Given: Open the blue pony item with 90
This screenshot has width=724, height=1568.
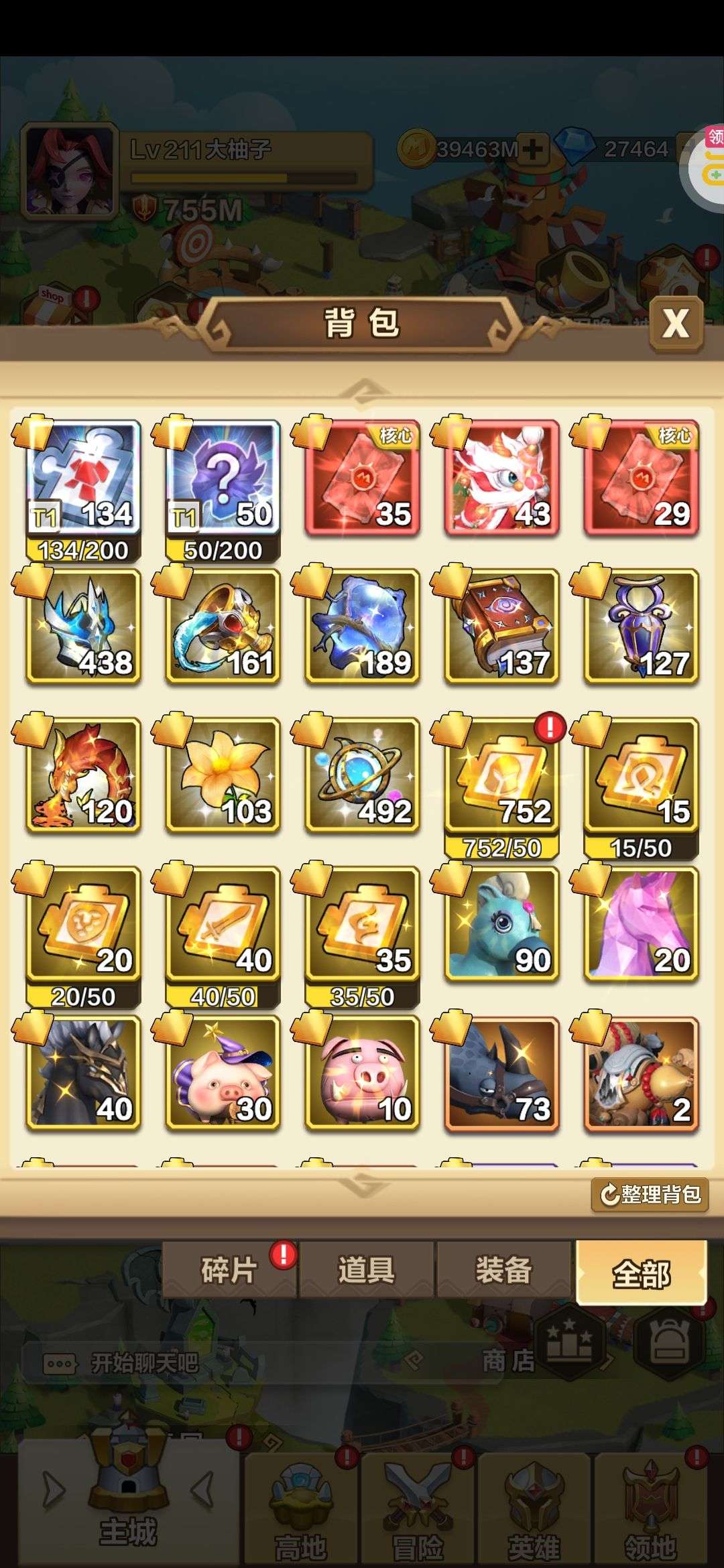Looking at the screenshot, I should (x=501, y=924).
